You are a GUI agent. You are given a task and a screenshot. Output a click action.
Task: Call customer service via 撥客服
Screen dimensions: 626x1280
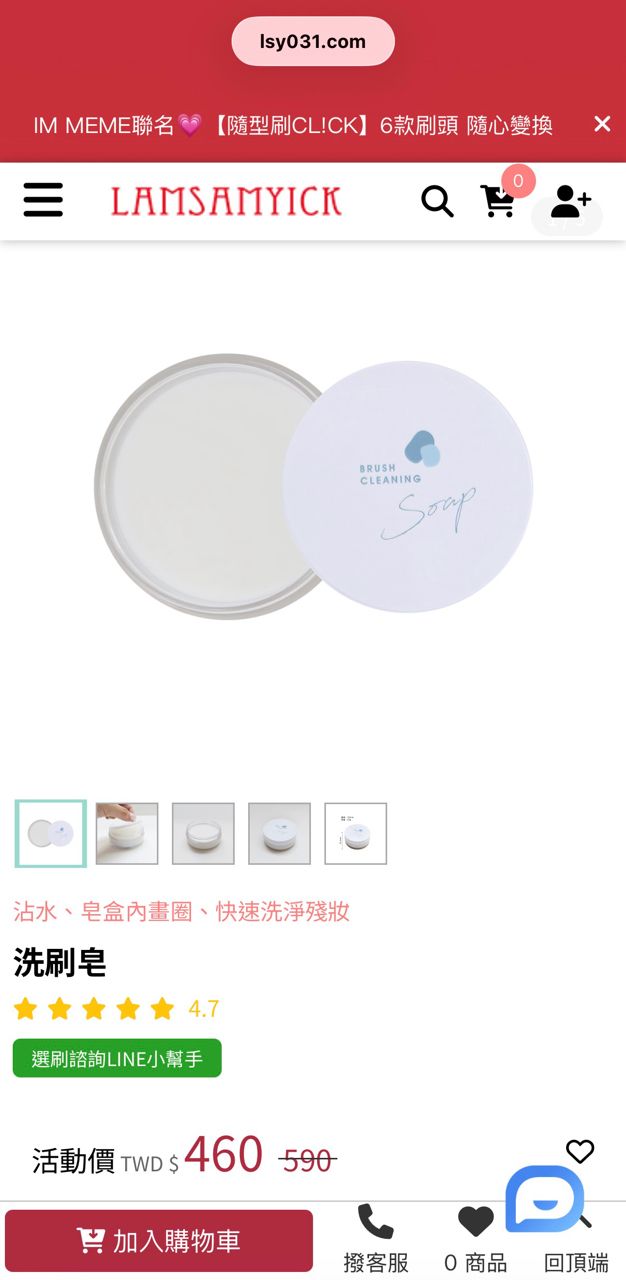[376, 1240]
